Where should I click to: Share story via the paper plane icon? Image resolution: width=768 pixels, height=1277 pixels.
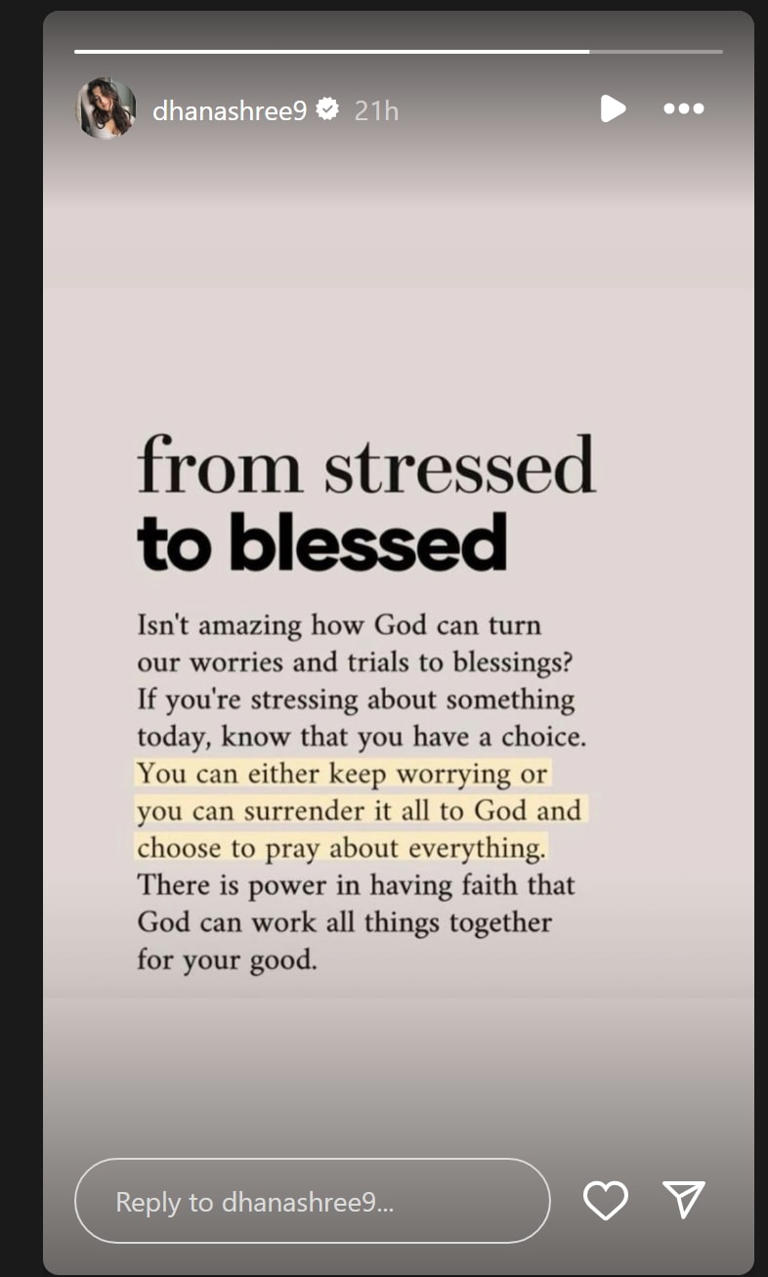684,1200
